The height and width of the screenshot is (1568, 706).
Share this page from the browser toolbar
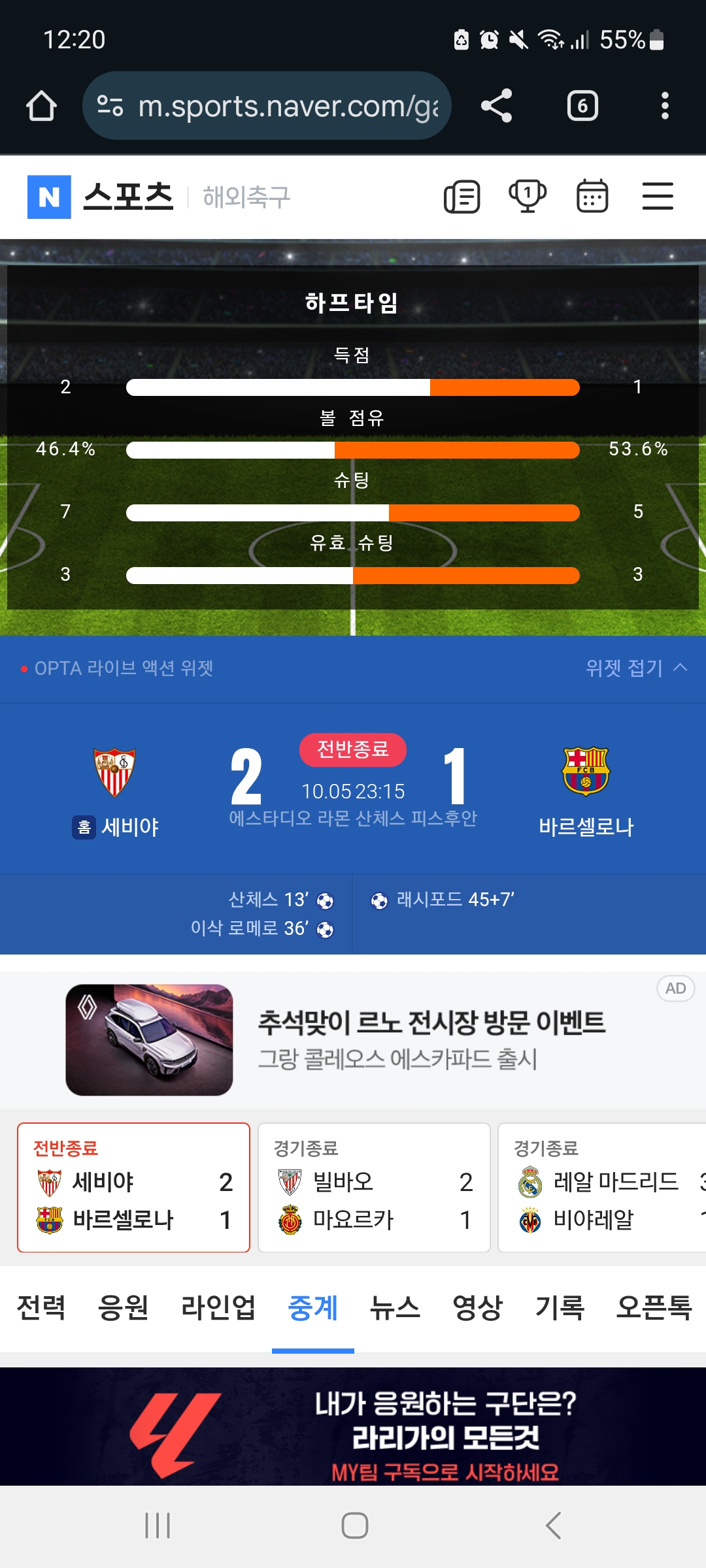point(496,106)
